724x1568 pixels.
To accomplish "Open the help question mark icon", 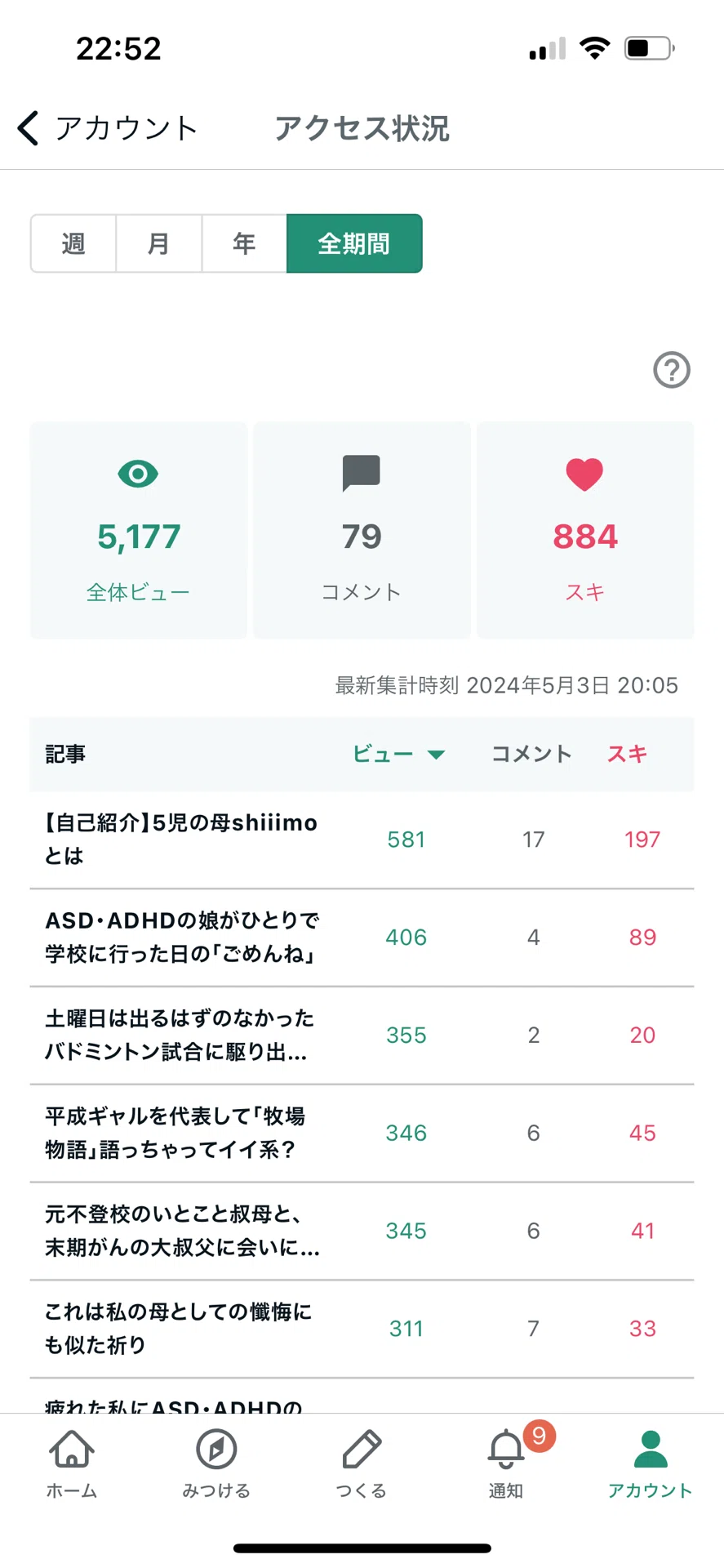I will point(672,370).
